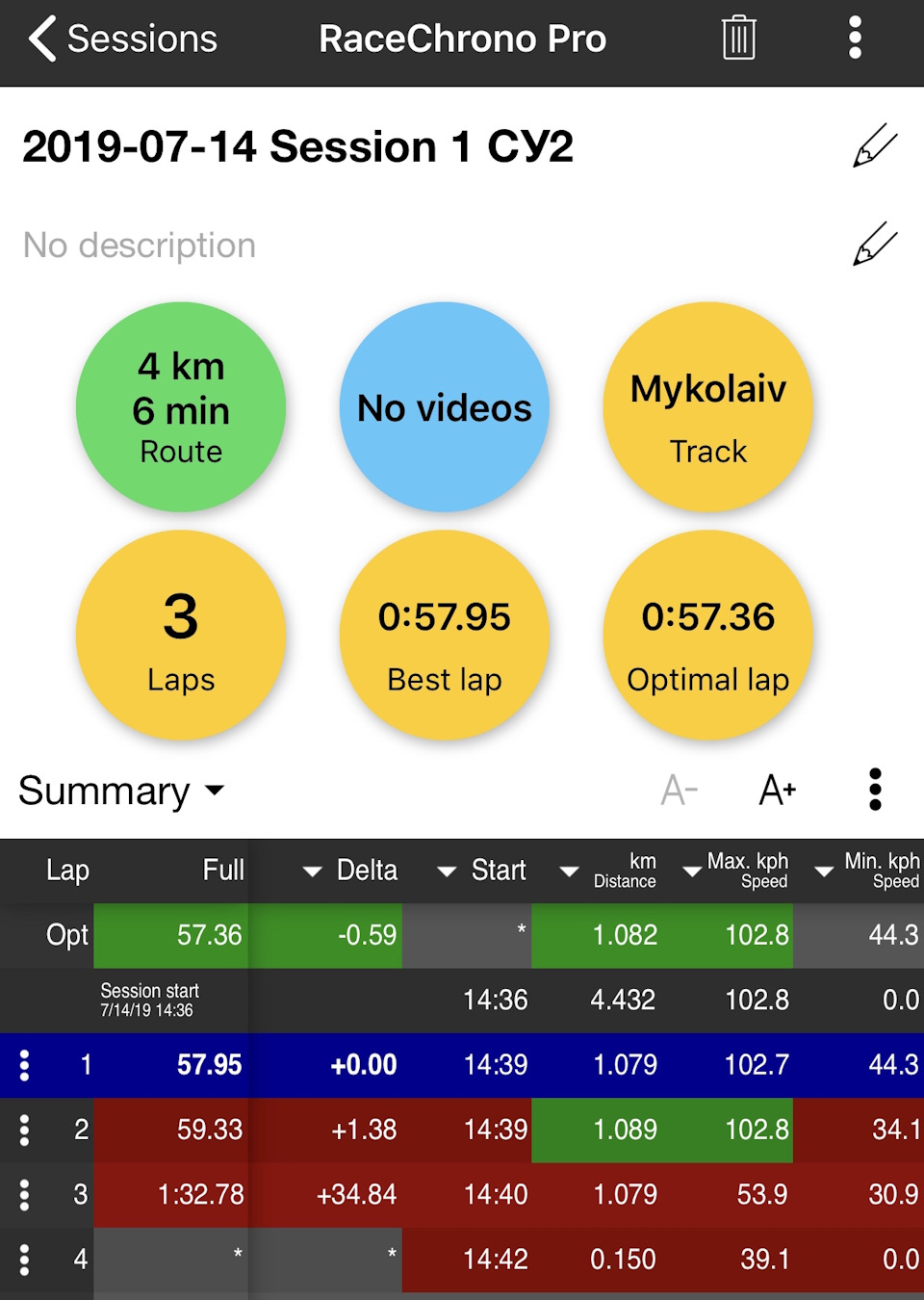Edit the session title with pencil icon
The height and width of the screenshot is (1300, 924).
tap(874, 146)
